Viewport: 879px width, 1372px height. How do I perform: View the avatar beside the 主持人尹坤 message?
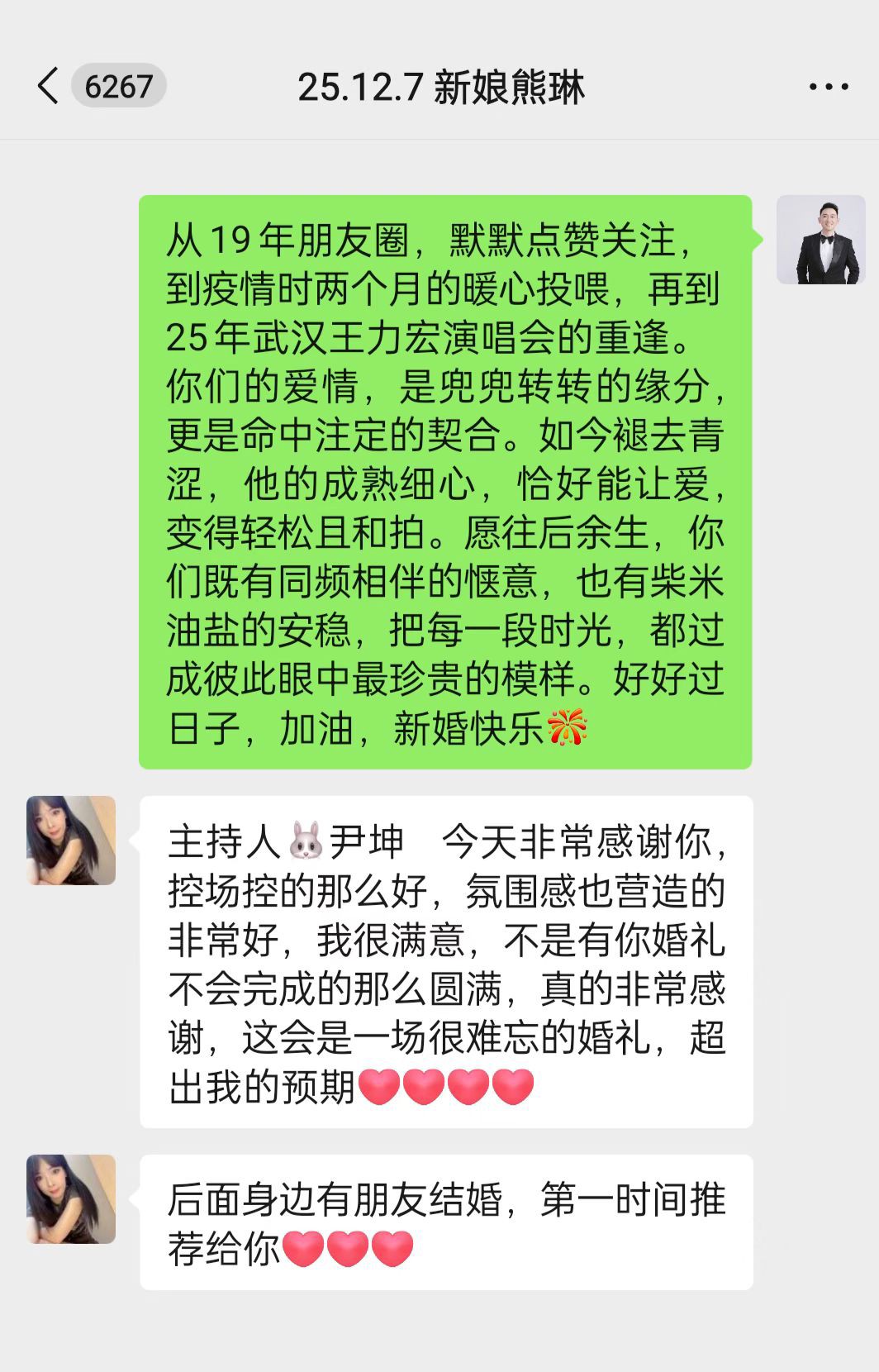point(71,841)
